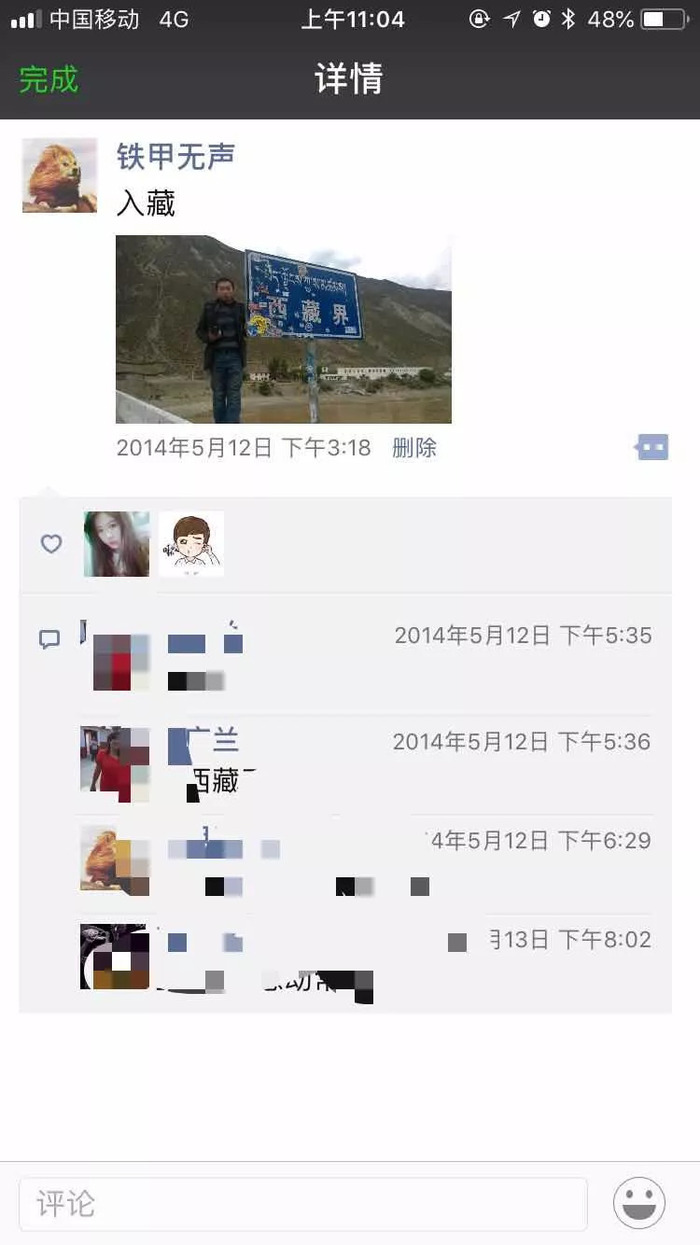The image size is (700, 1245).
Task: Focus the 评论 comment input field
Action: pos(302,1203)
